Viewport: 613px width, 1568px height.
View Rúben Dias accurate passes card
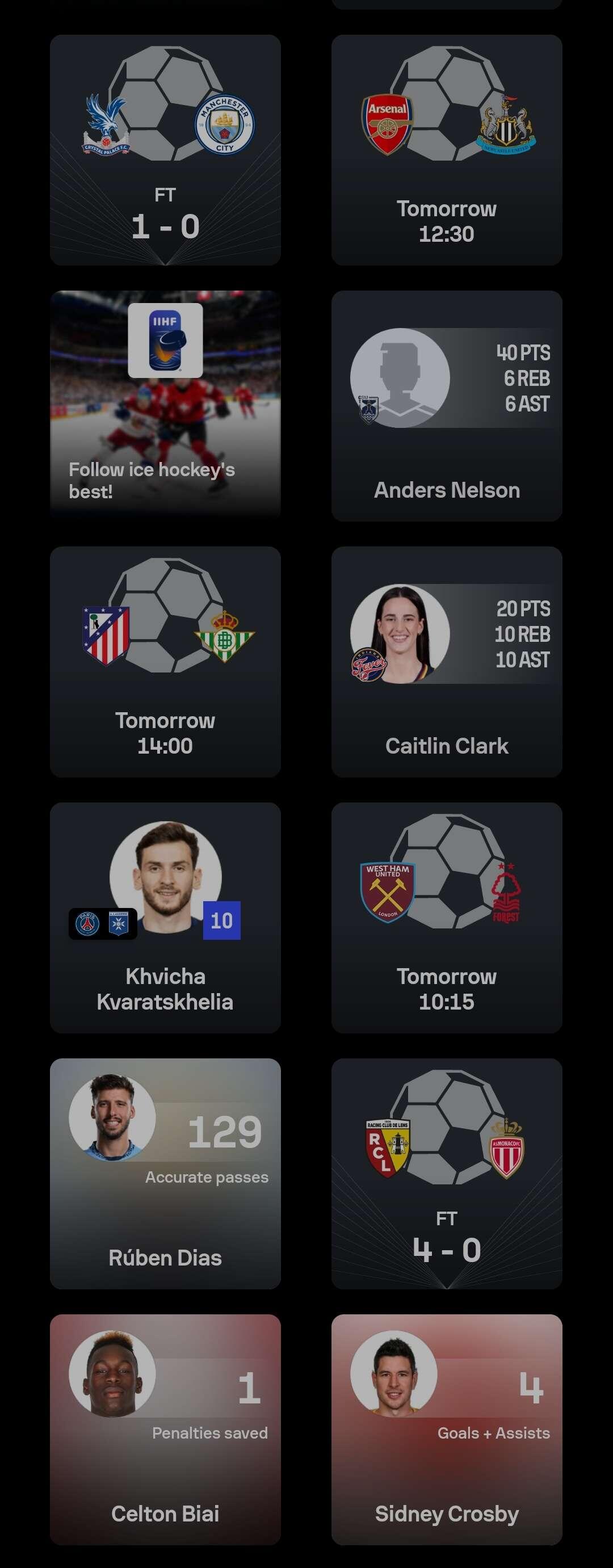click(x=165, y=1173)
